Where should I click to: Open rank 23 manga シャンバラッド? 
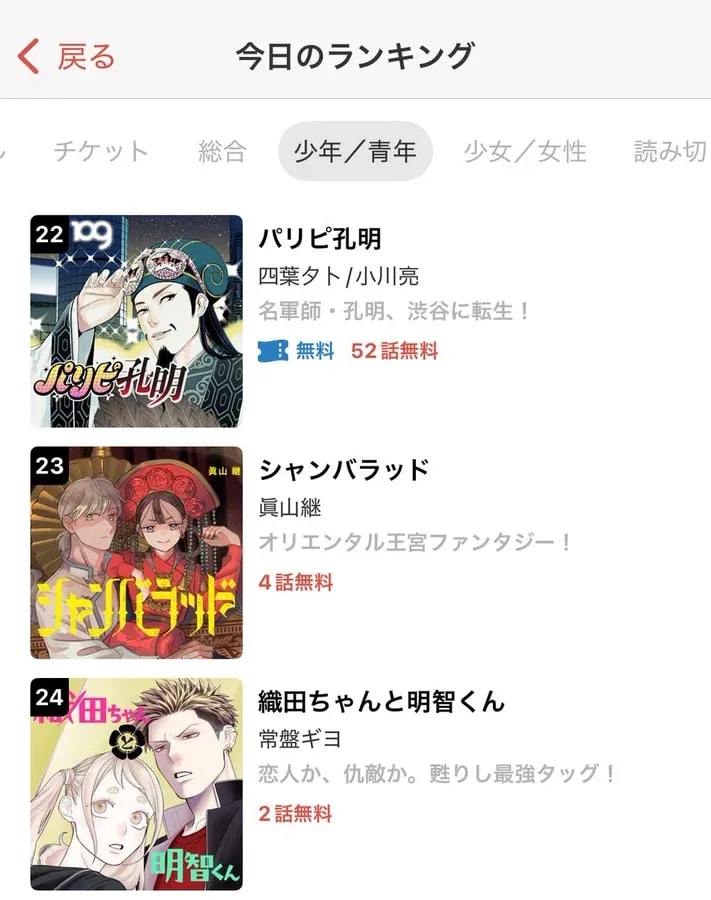click(x=344, y=470)
